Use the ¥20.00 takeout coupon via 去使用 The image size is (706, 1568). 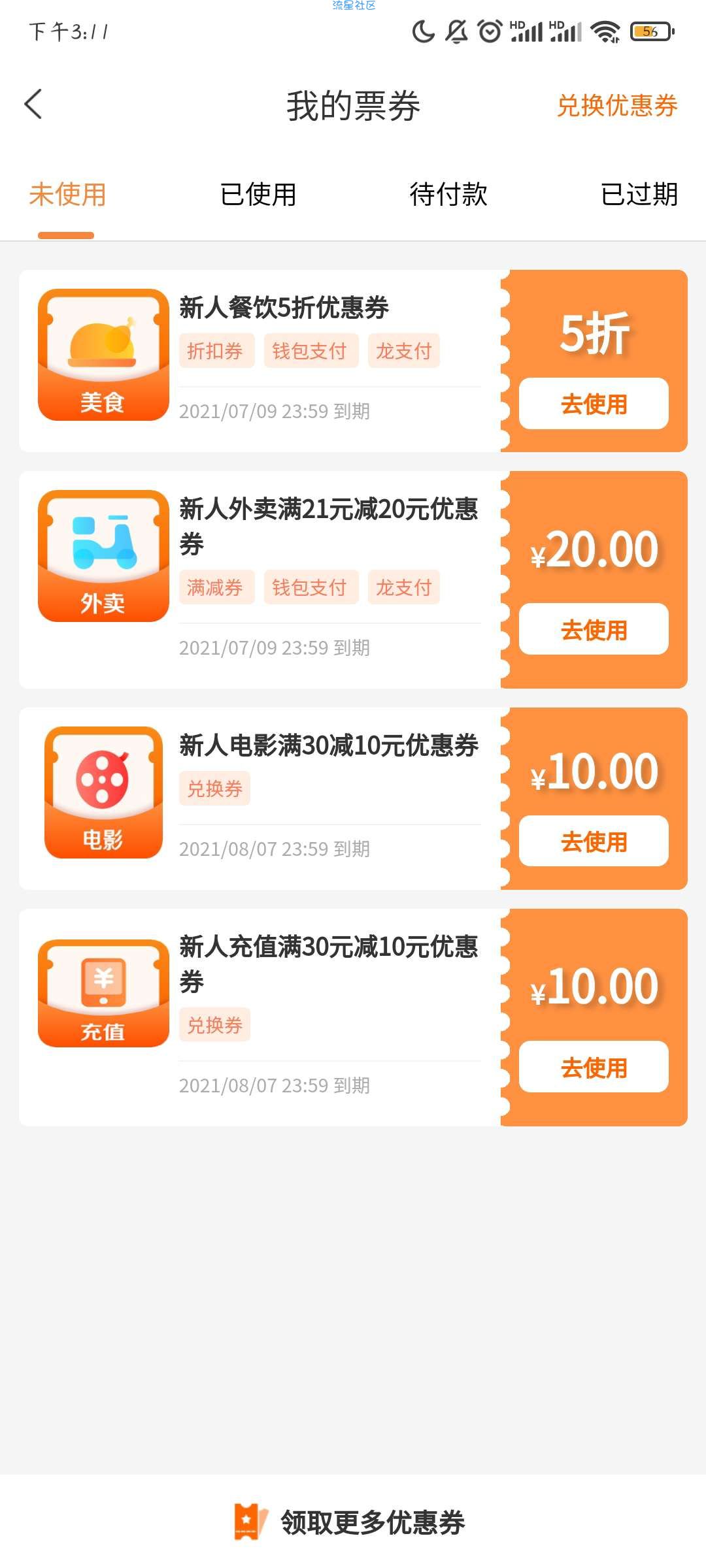coord(594,629)
